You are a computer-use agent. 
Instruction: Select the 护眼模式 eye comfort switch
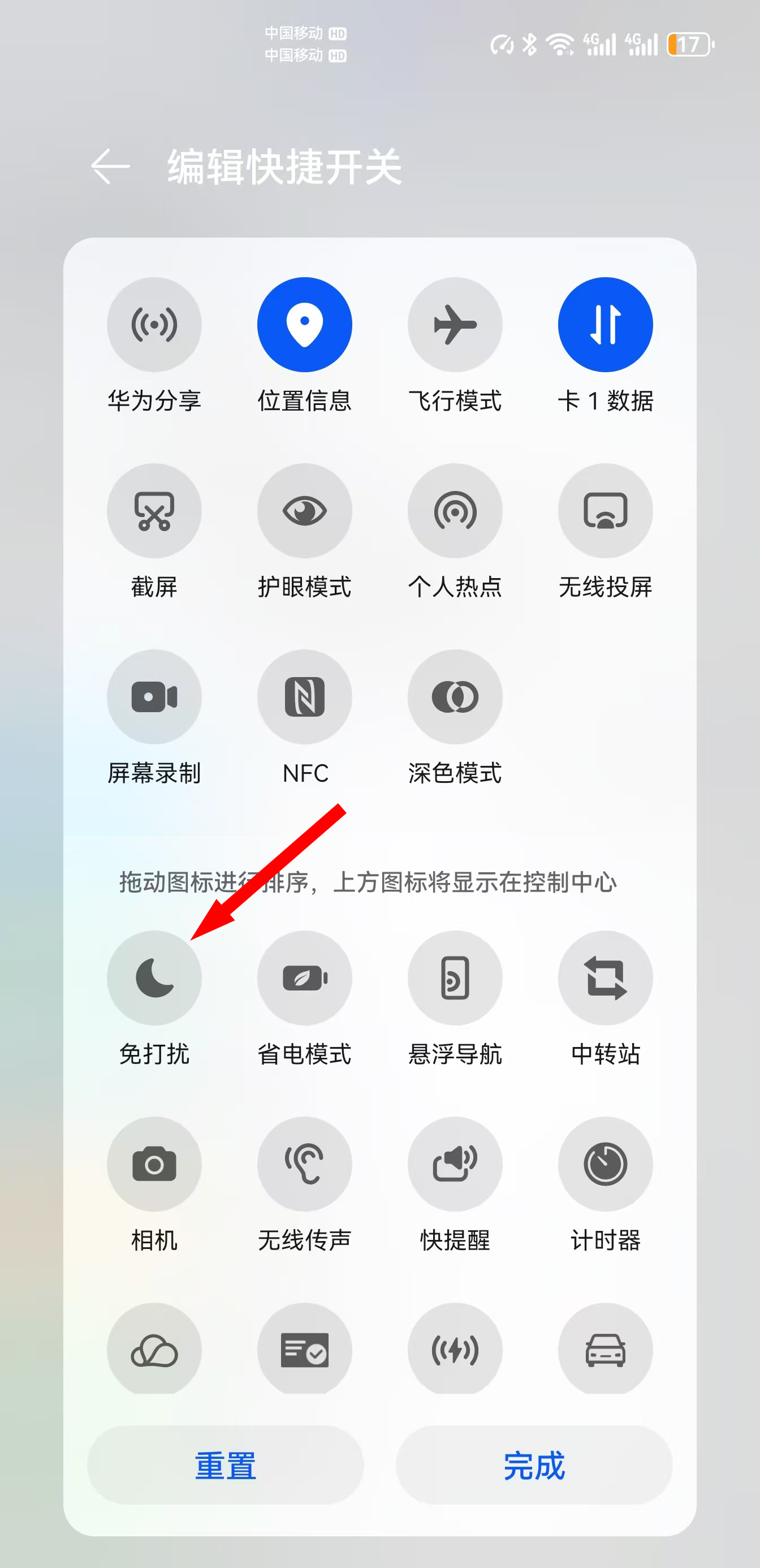click(x=304, y=511)
